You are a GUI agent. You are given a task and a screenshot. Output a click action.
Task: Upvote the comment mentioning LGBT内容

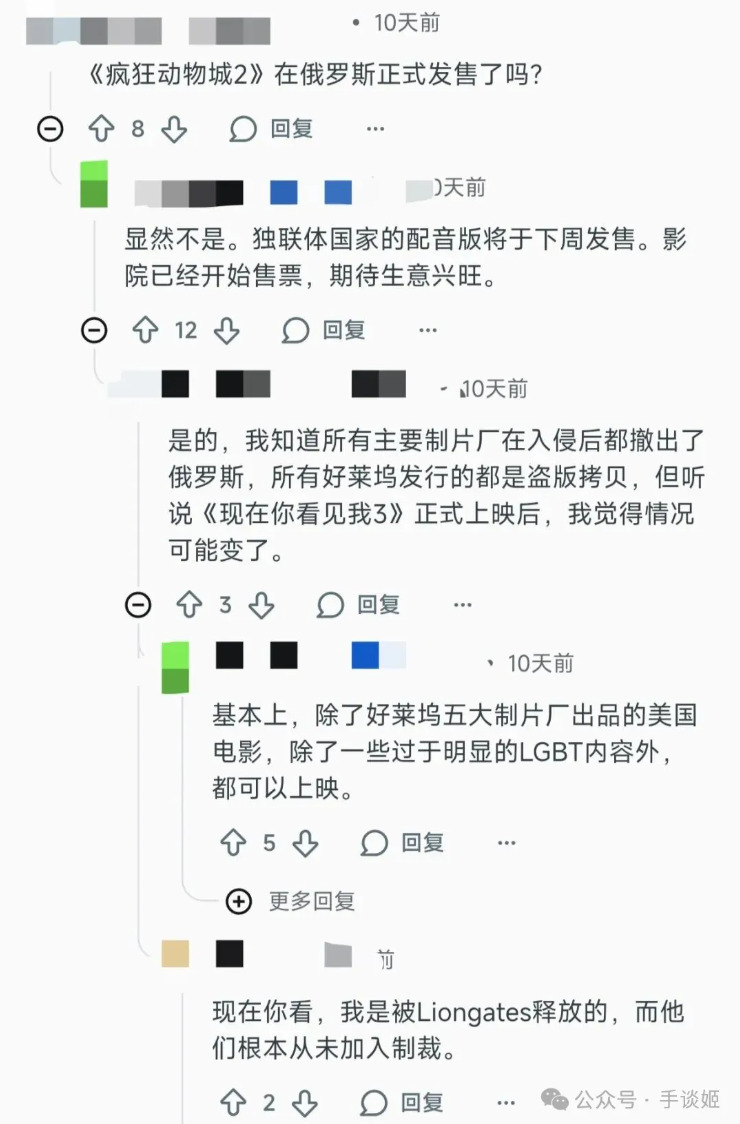(x=233, y=843)
